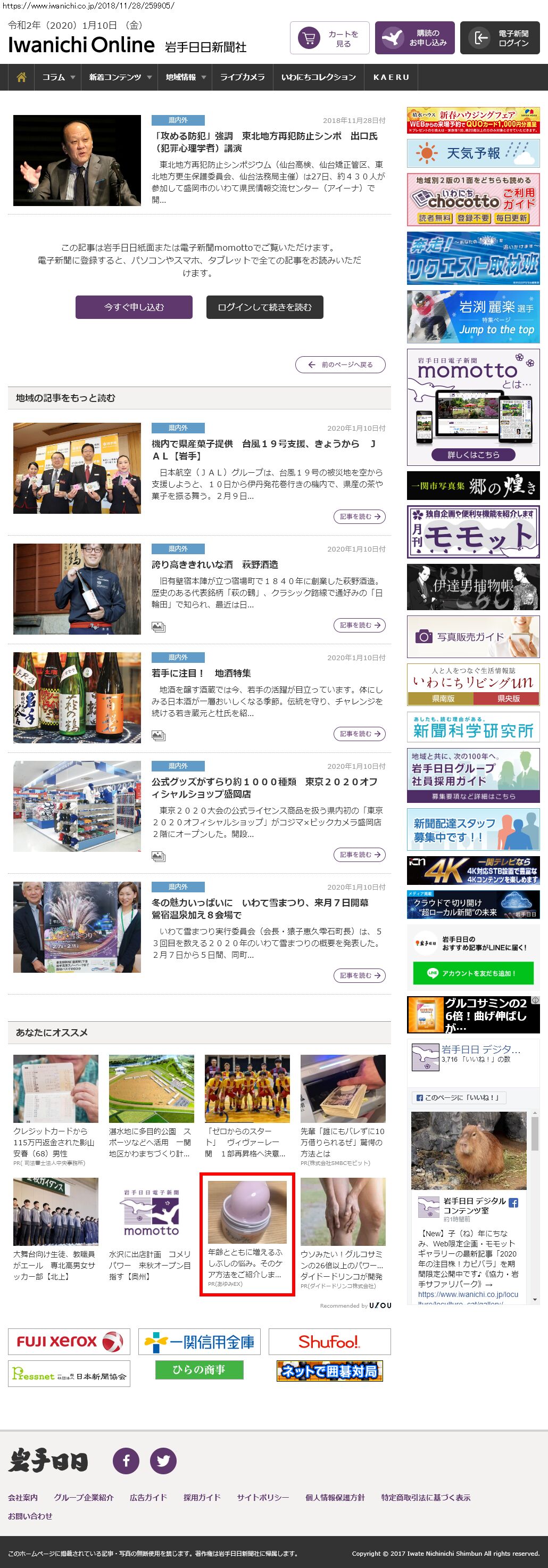
Task: Open the ライブカメラ navigation item
Action: (242, 77)
